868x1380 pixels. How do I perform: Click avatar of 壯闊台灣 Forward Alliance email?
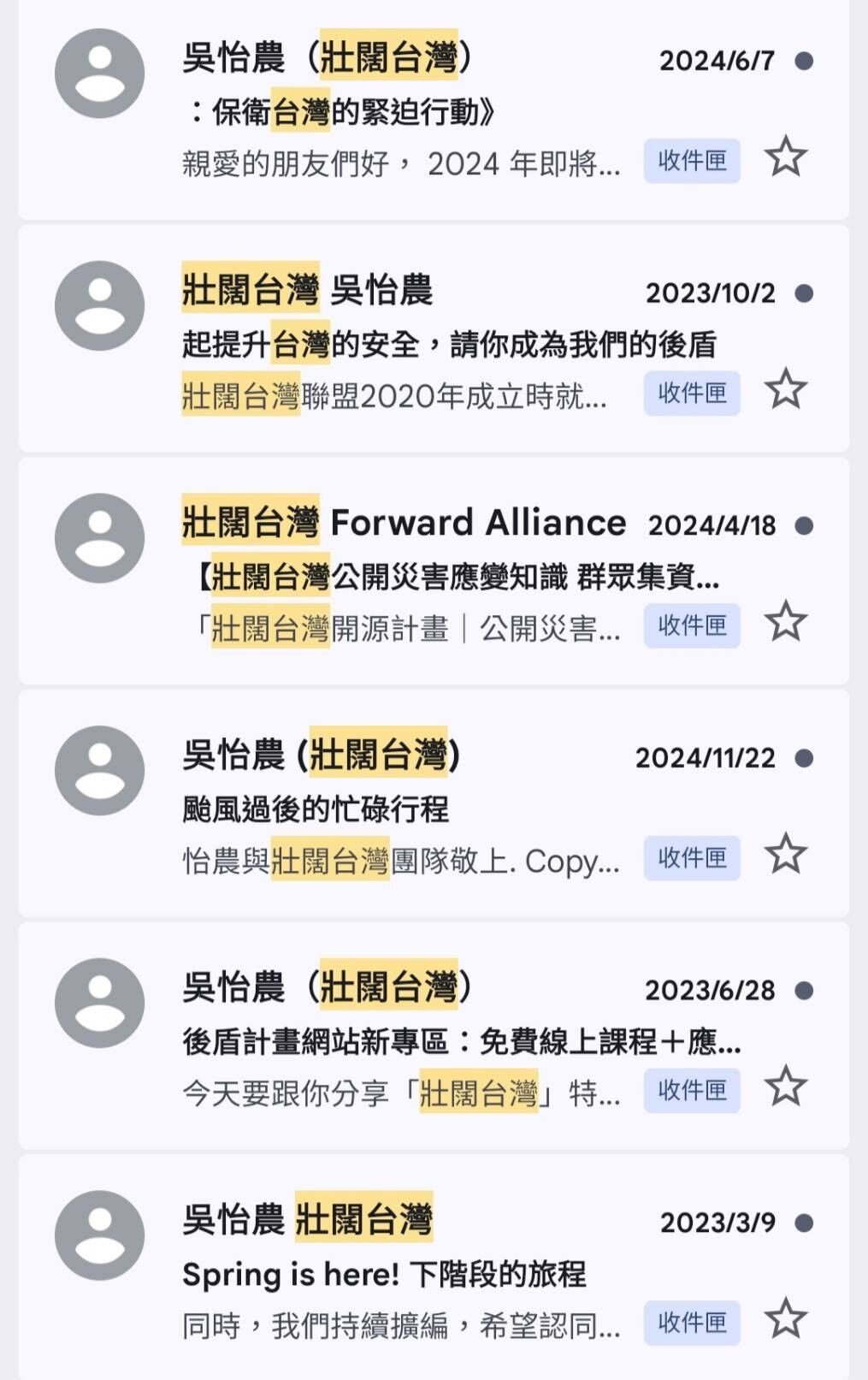[x=101, y=539]
